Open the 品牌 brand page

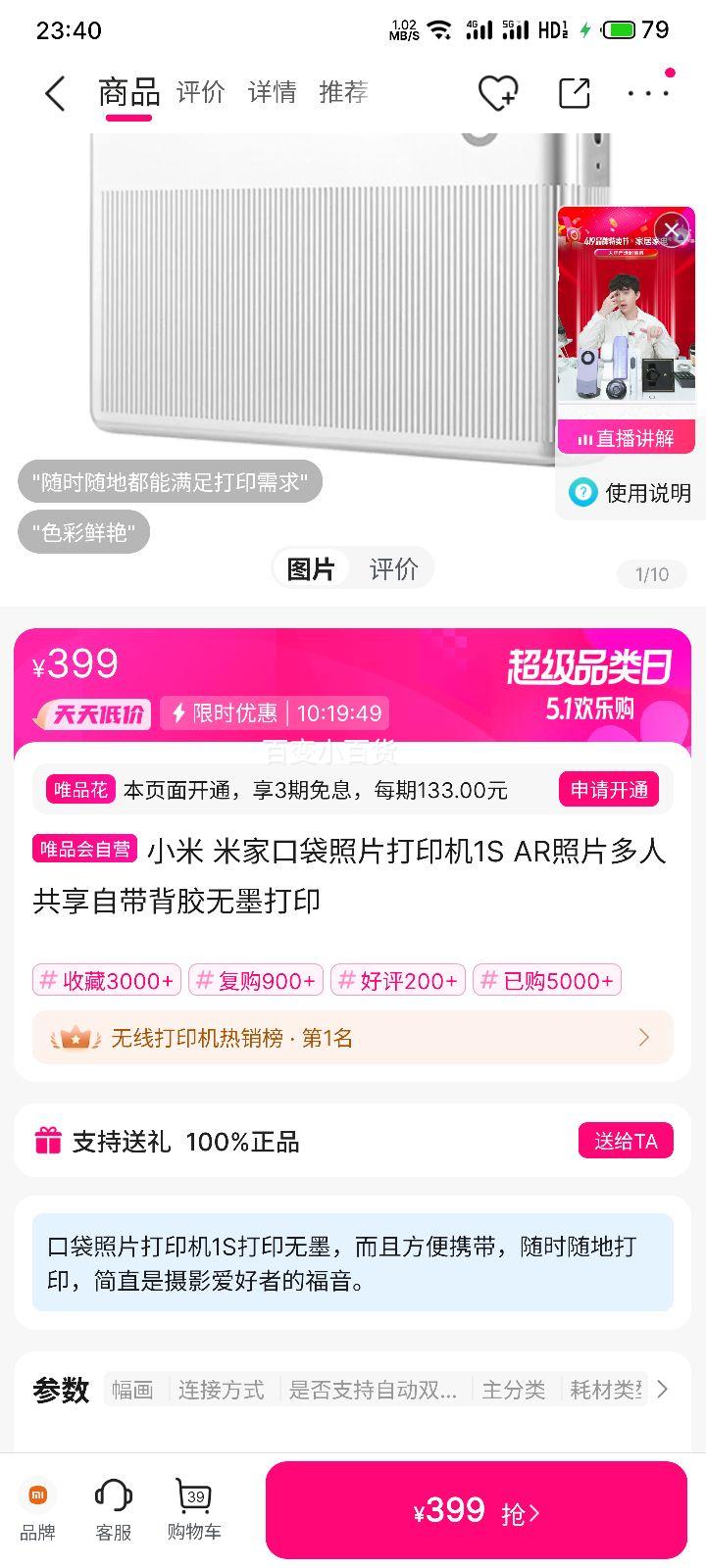point(37,1509)
